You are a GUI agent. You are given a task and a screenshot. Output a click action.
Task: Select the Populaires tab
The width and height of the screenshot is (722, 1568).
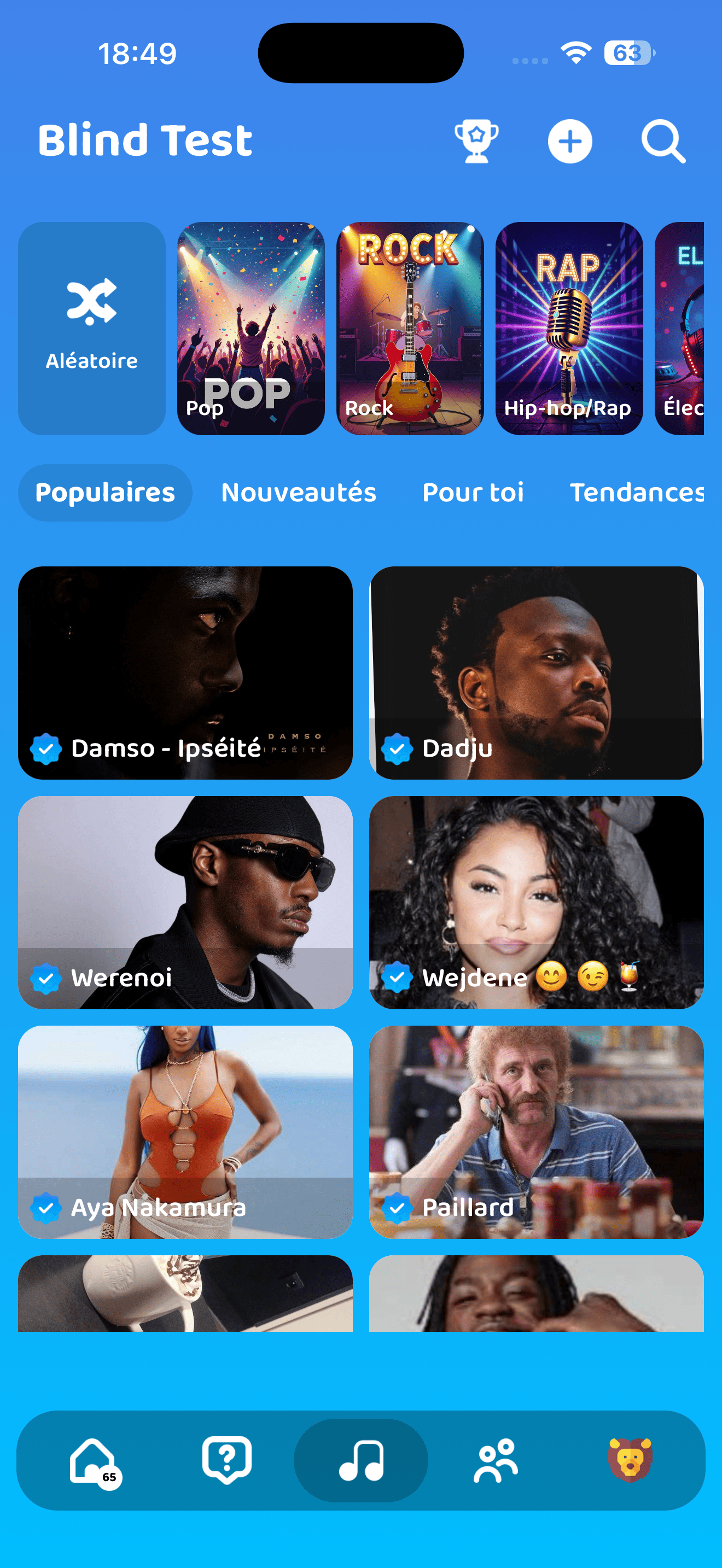pos(106,493)
